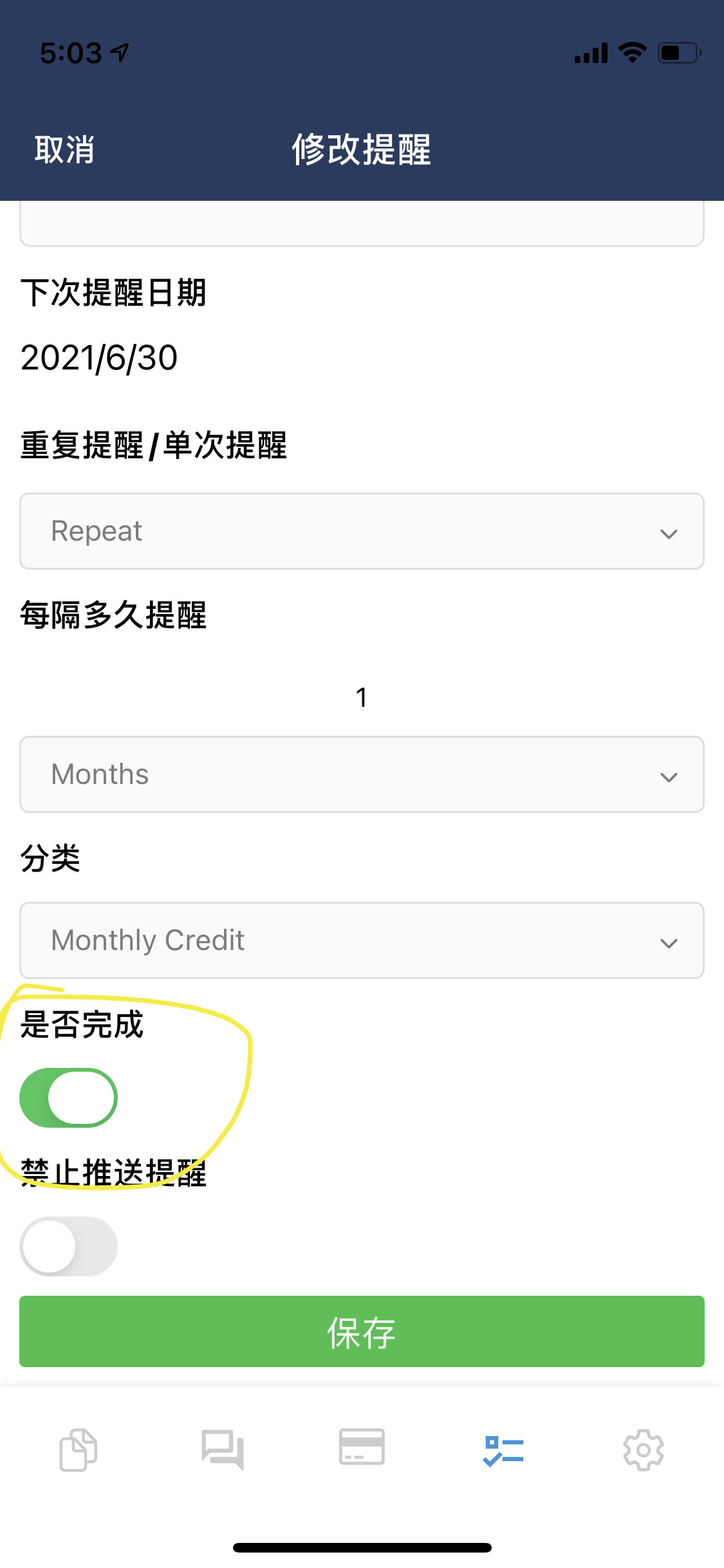
Task: Go to the credit card tab
Action: click(362, 1448)
